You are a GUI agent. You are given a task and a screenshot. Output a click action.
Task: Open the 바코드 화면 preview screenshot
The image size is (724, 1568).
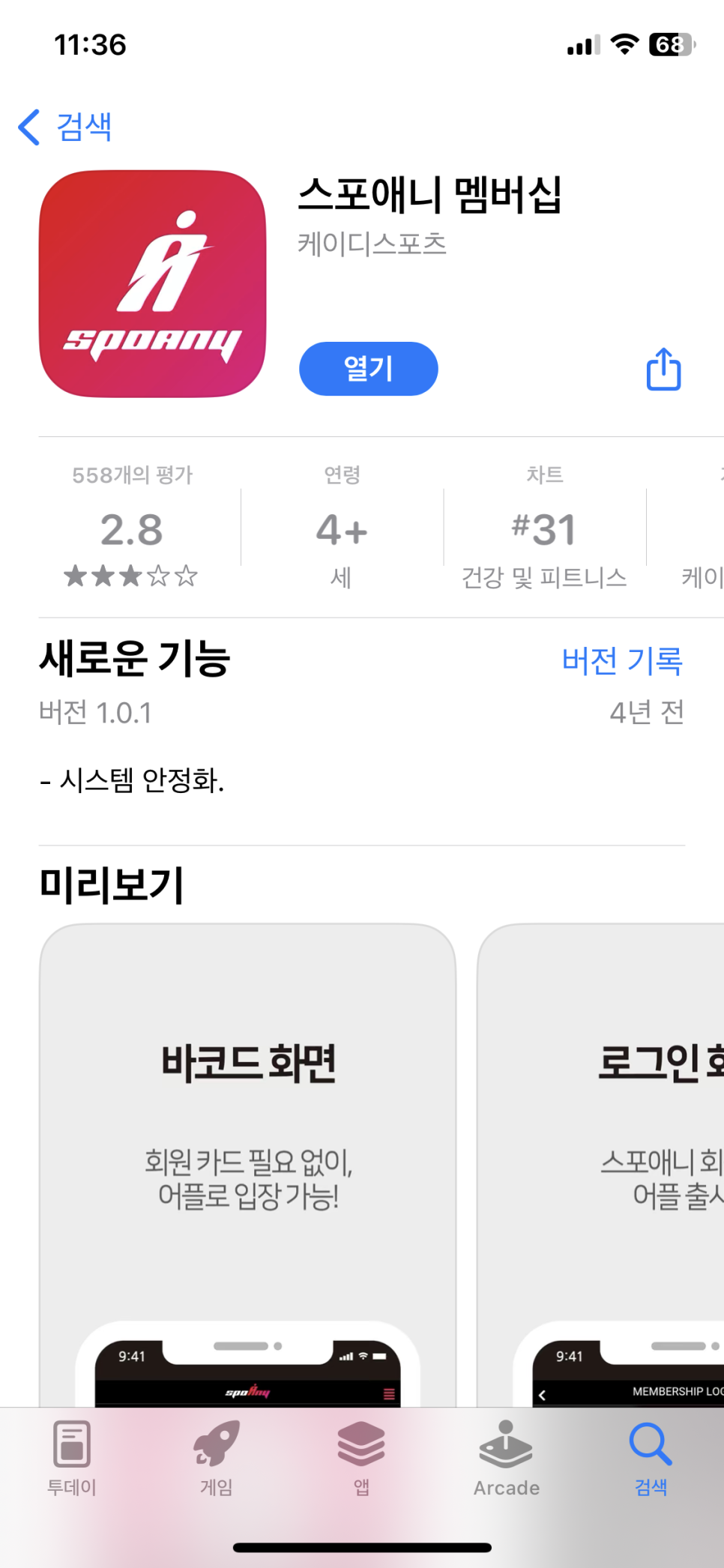pos(247,1165)
